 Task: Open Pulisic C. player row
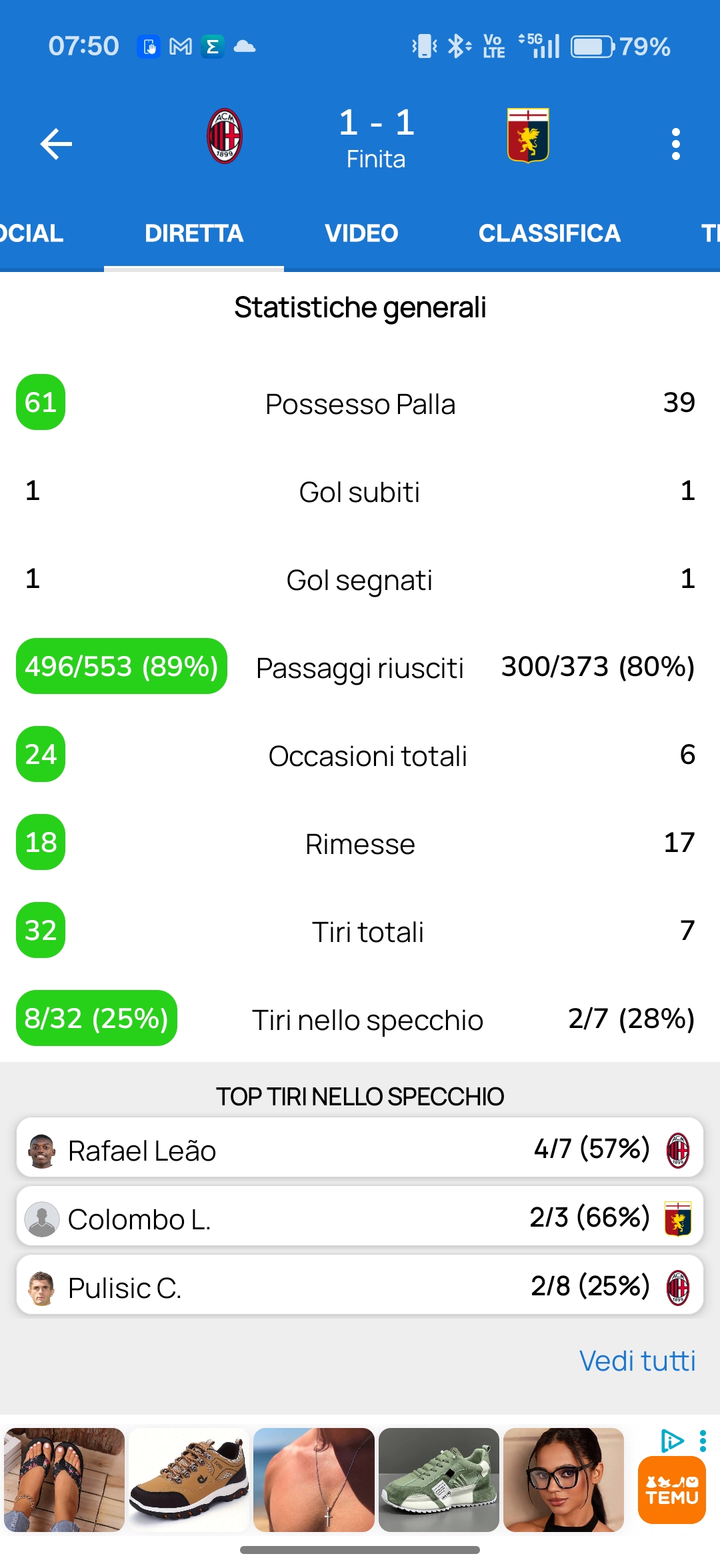[x=360, y=1287]
